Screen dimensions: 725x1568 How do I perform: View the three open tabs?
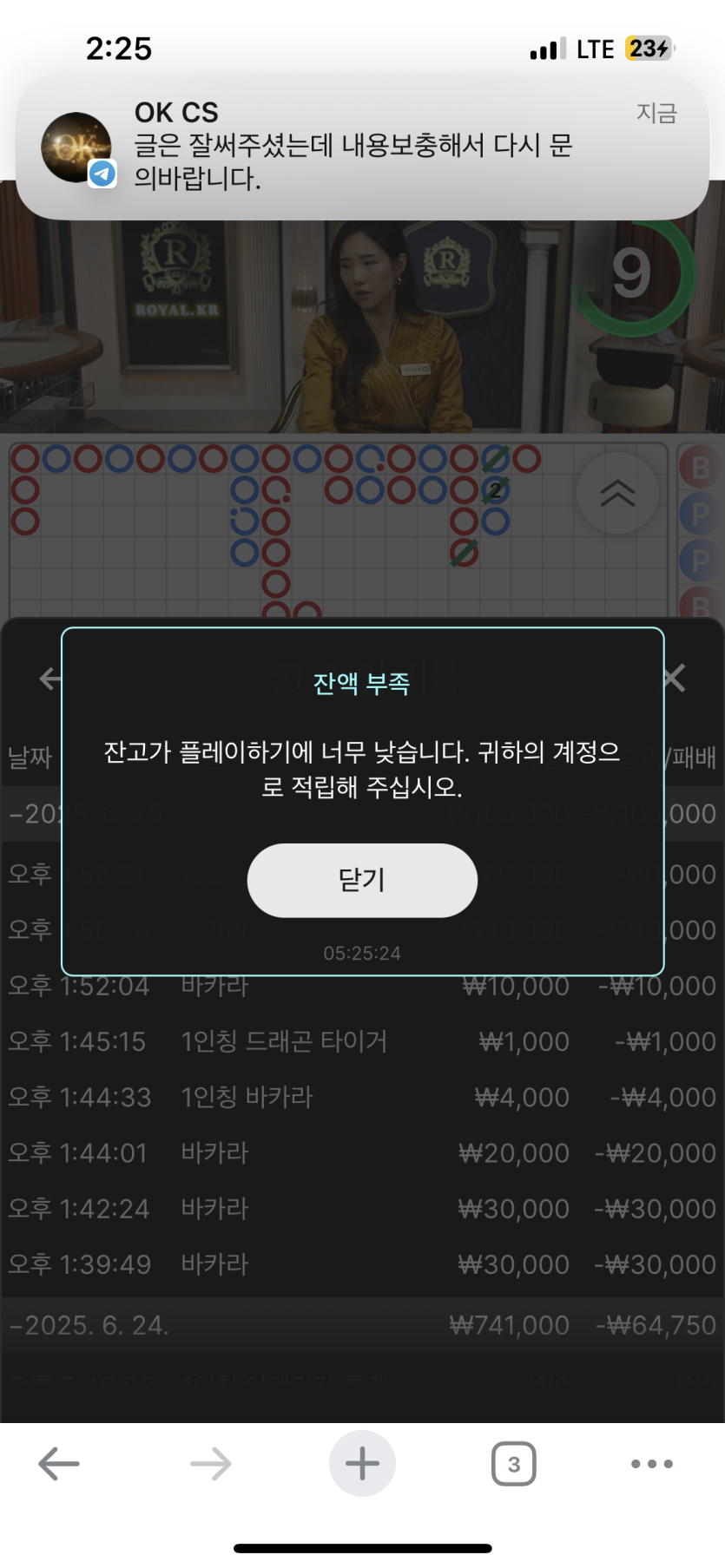point(514,1464)
